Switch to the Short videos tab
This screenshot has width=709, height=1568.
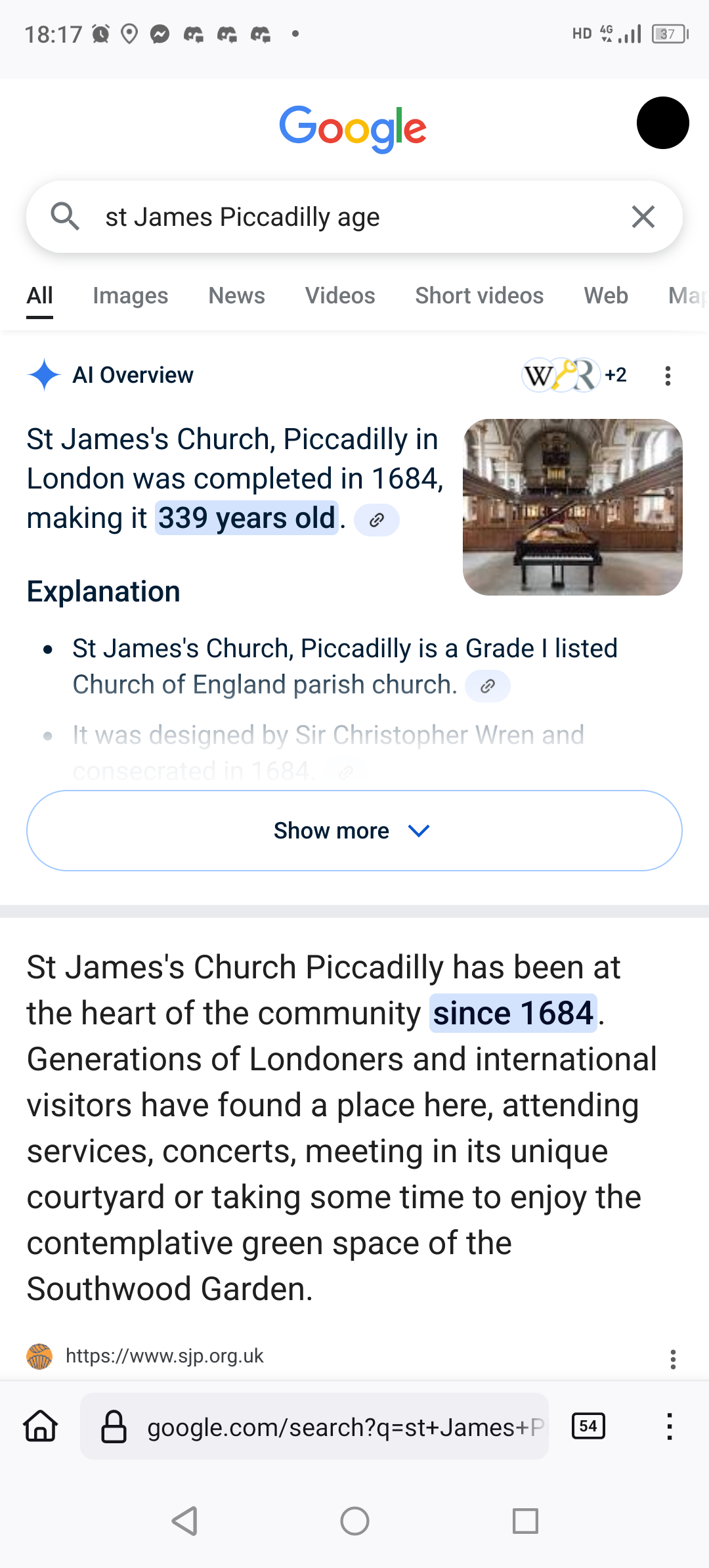point(479,295)
